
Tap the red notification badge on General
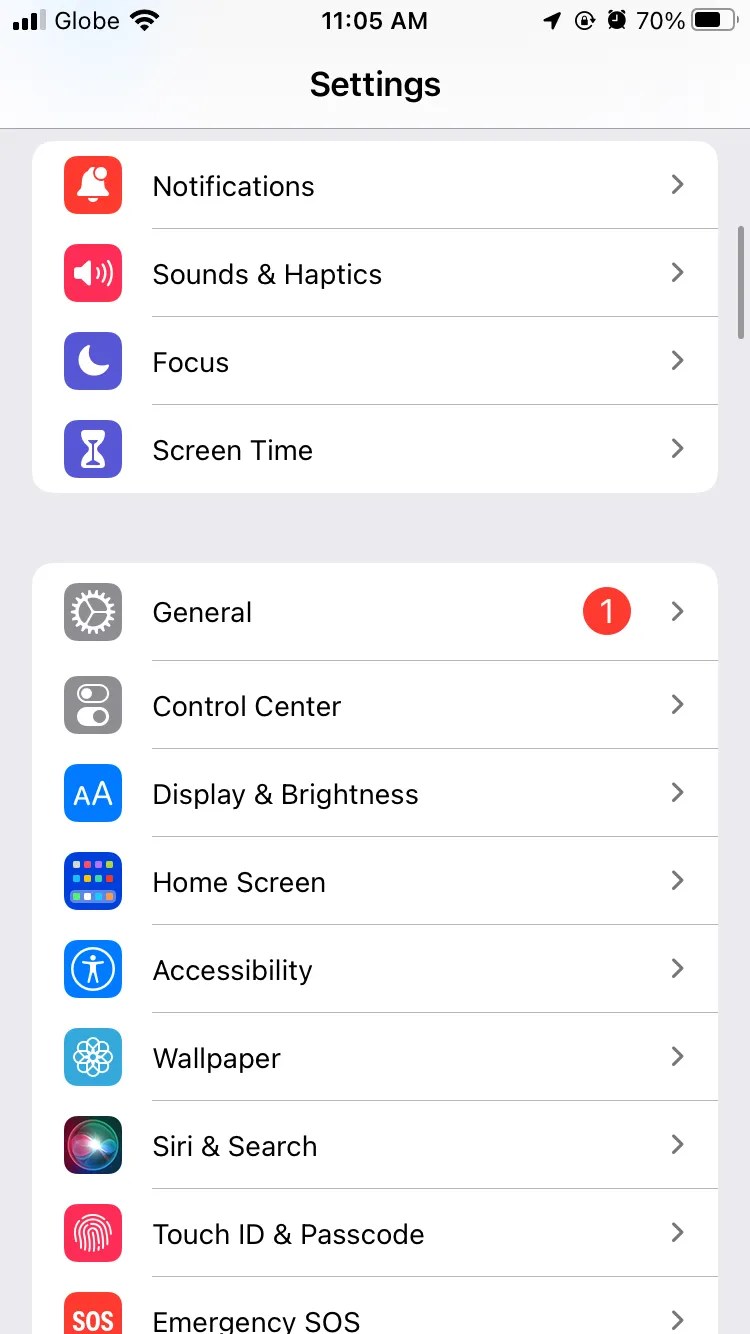pos(606,611)
